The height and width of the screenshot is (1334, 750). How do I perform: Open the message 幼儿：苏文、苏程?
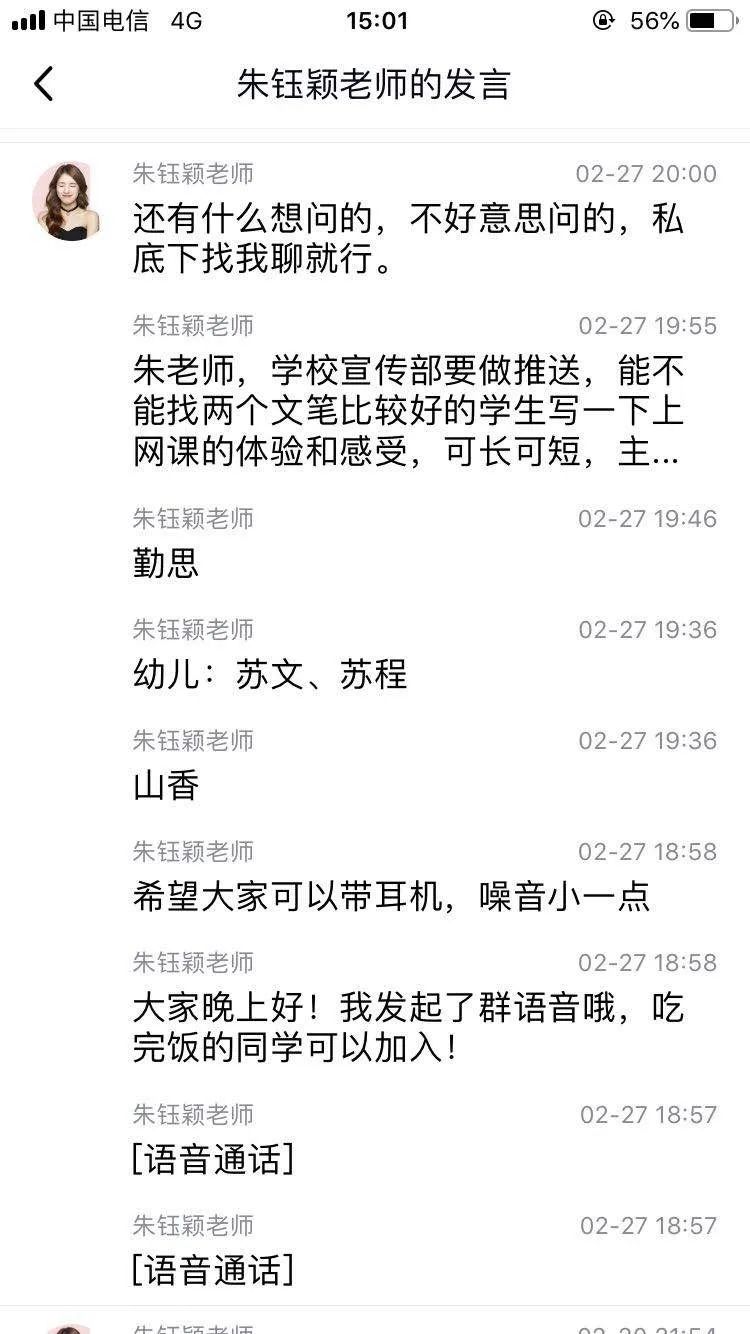click(270, 674)
